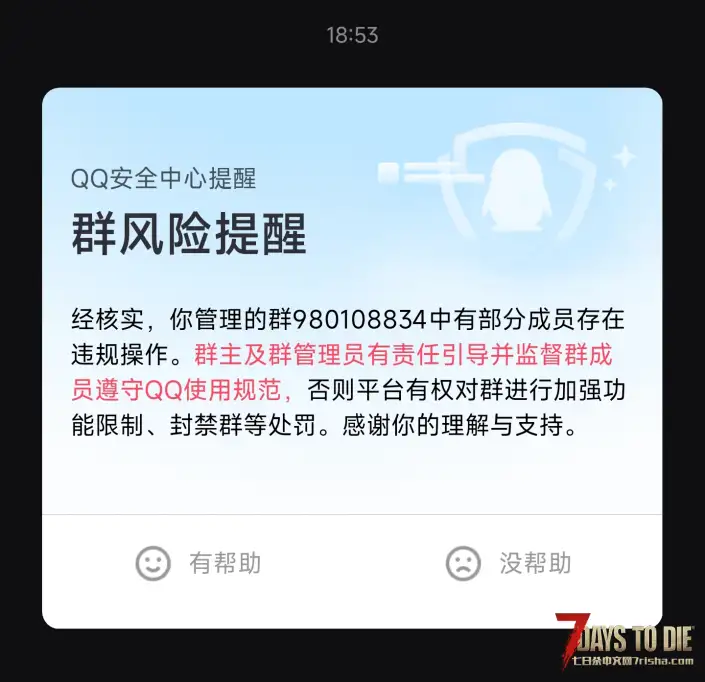Rate the reminder as 没帮助
Viewport: 705px width, 682px height.
(x=508, y=563)
